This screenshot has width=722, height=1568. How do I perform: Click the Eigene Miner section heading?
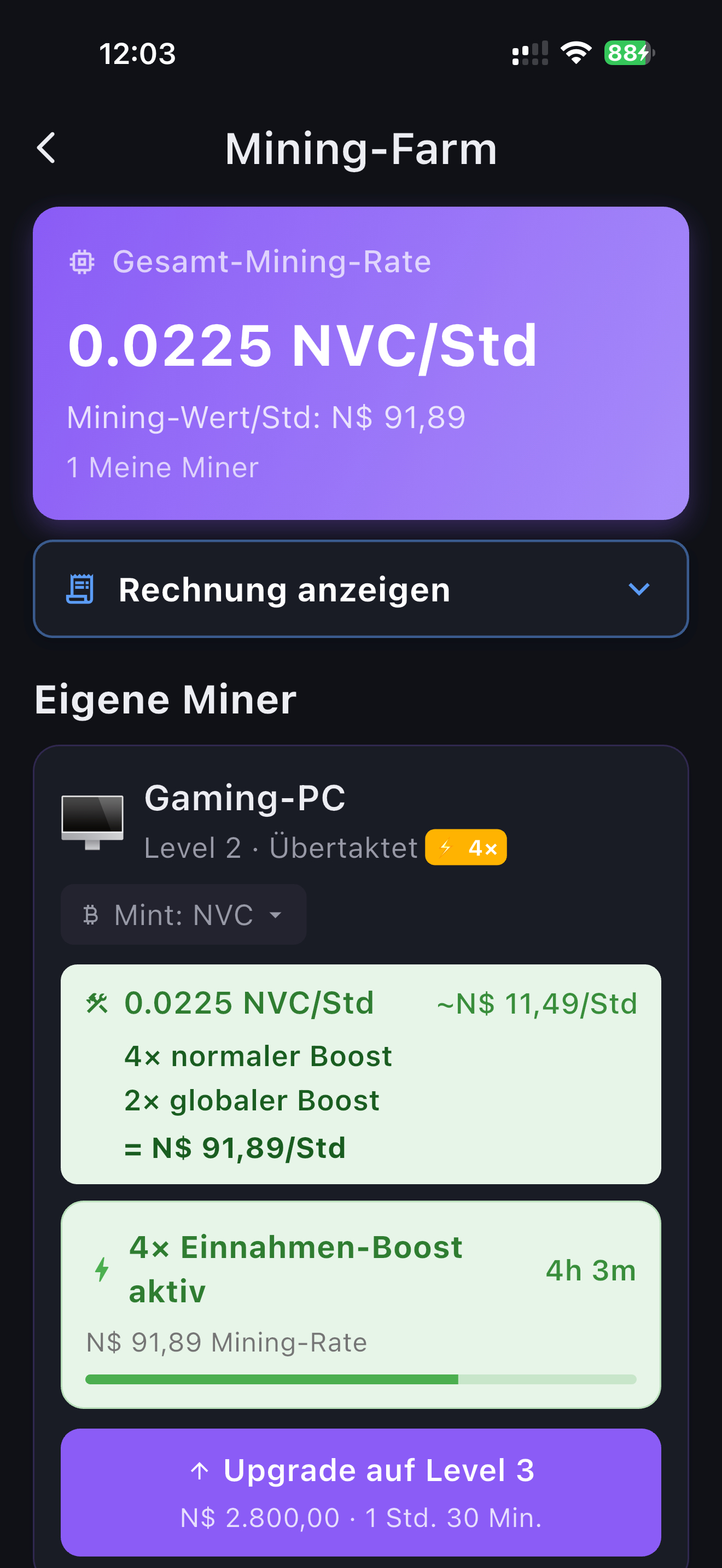(166, 699)
